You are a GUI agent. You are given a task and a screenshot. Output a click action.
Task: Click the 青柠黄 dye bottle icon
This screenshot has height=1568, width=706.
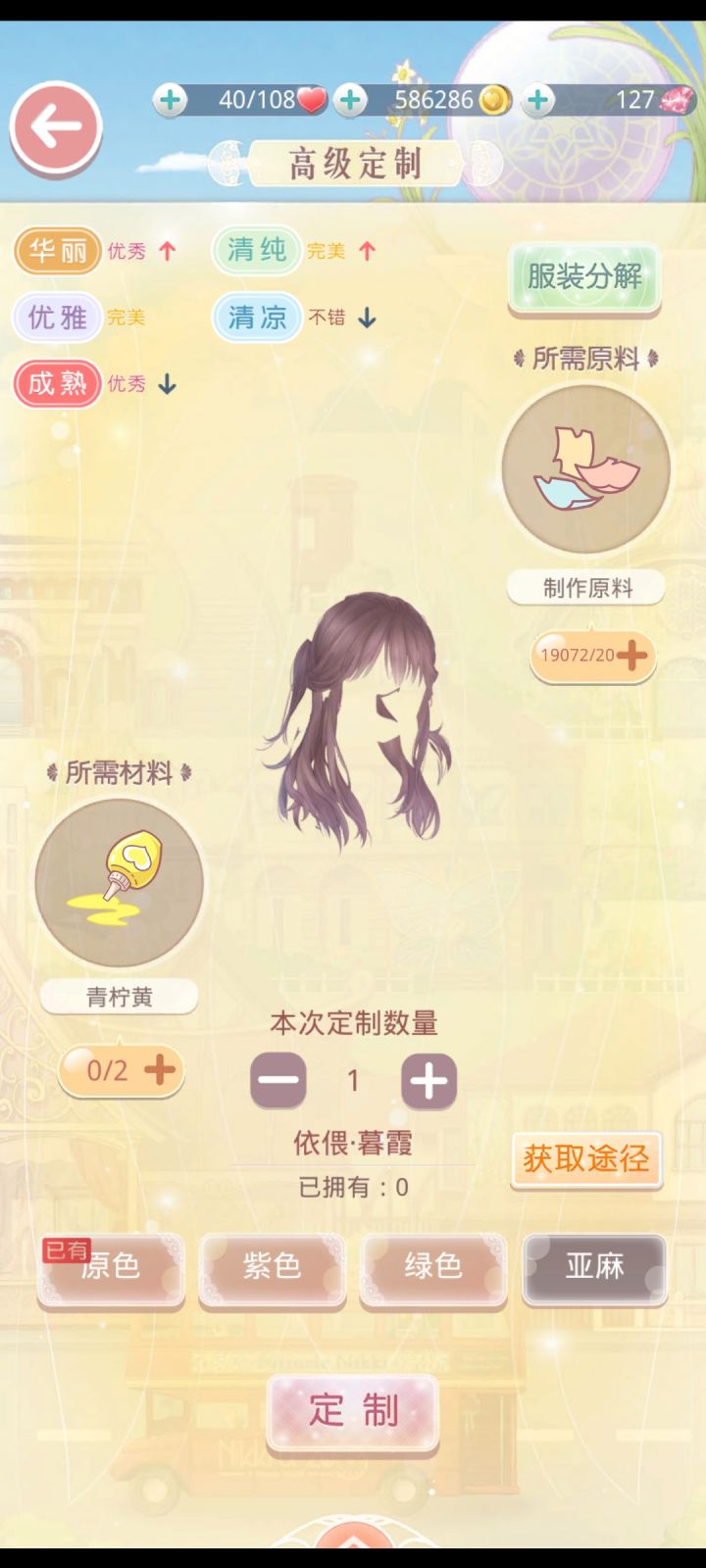(119, 882)
